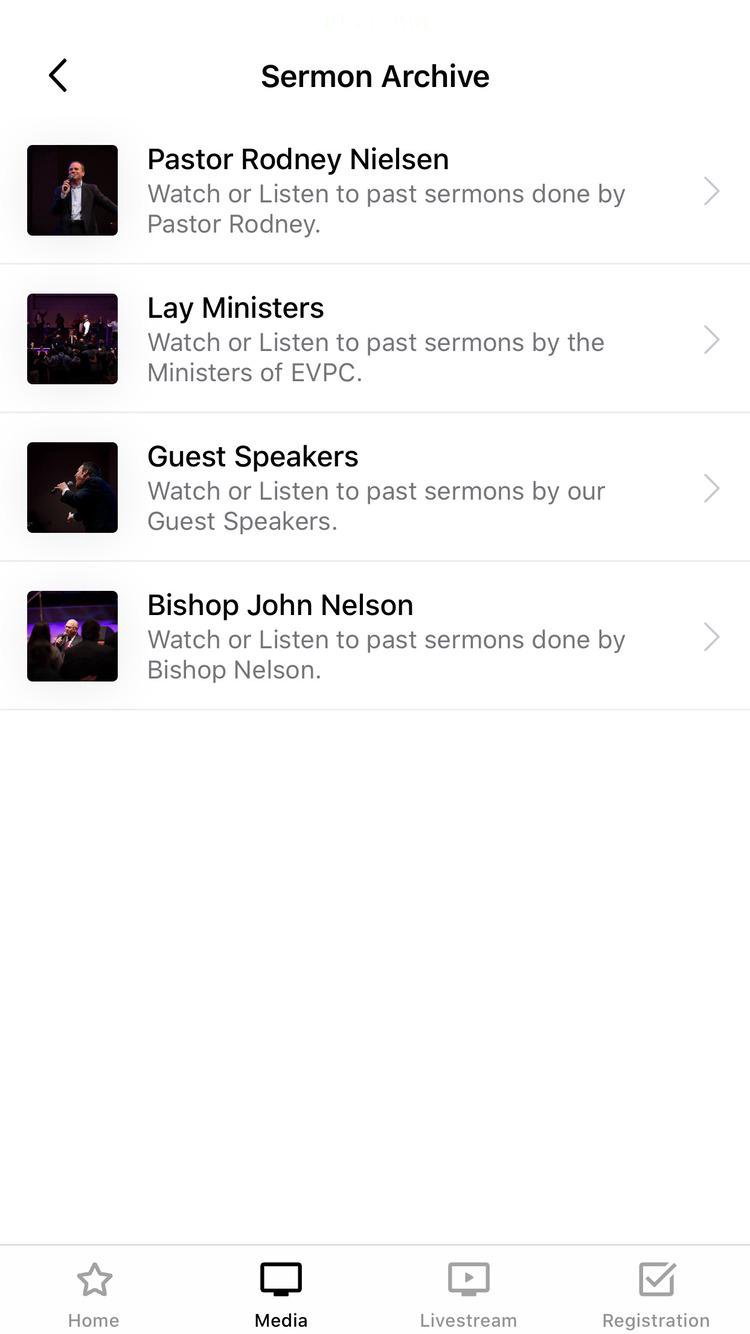Viewport: 750px width, 1334px height.
Task: Switch to the Livestream tab
Action: click(468, 1293)
